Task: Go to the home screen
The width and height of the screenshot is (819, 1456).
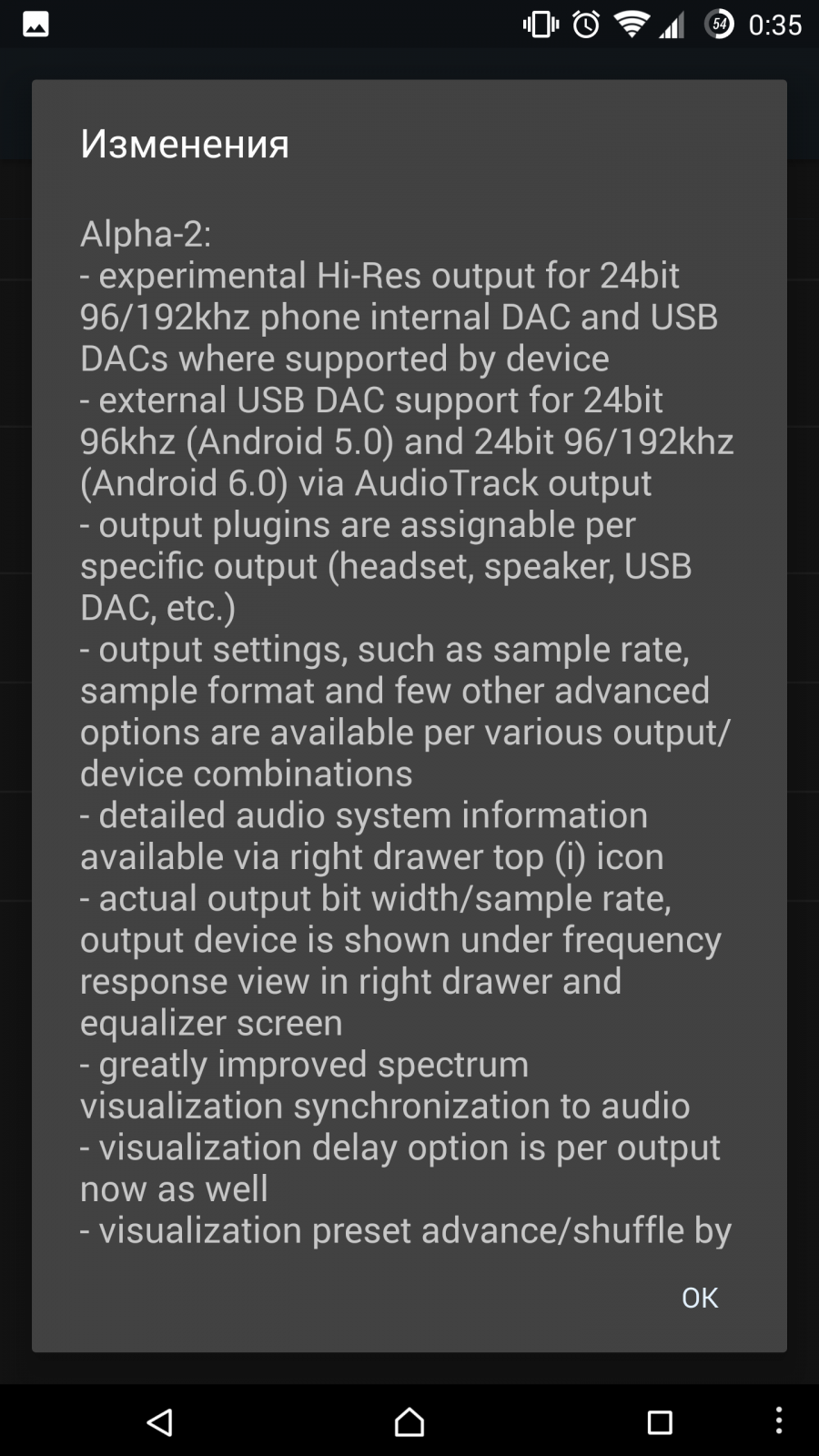Action: click(x=409, y=1421)
